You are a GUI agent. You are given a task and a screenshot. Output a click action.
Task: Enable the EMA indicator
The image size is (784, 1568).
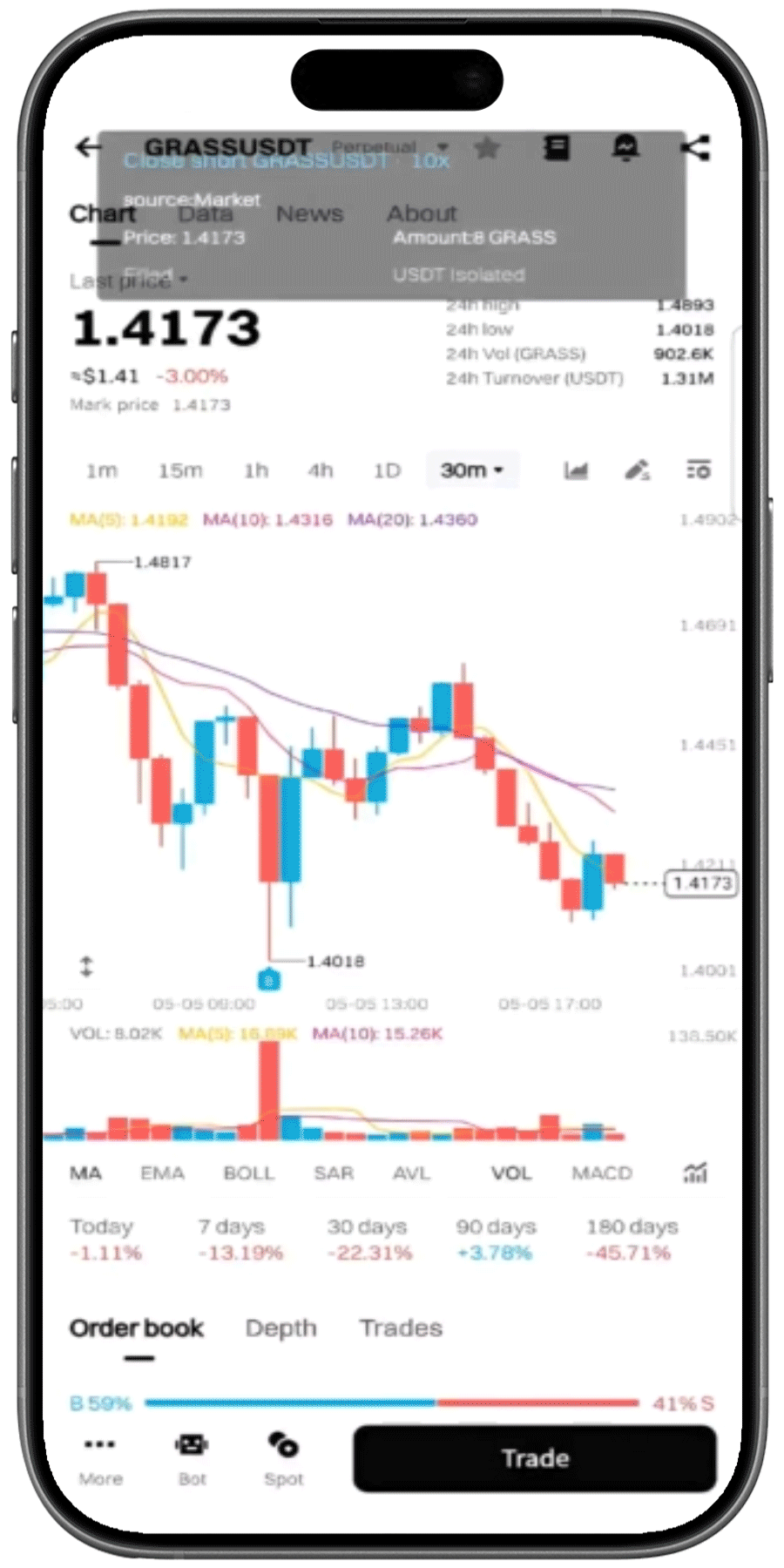[x=162, y=1173]
